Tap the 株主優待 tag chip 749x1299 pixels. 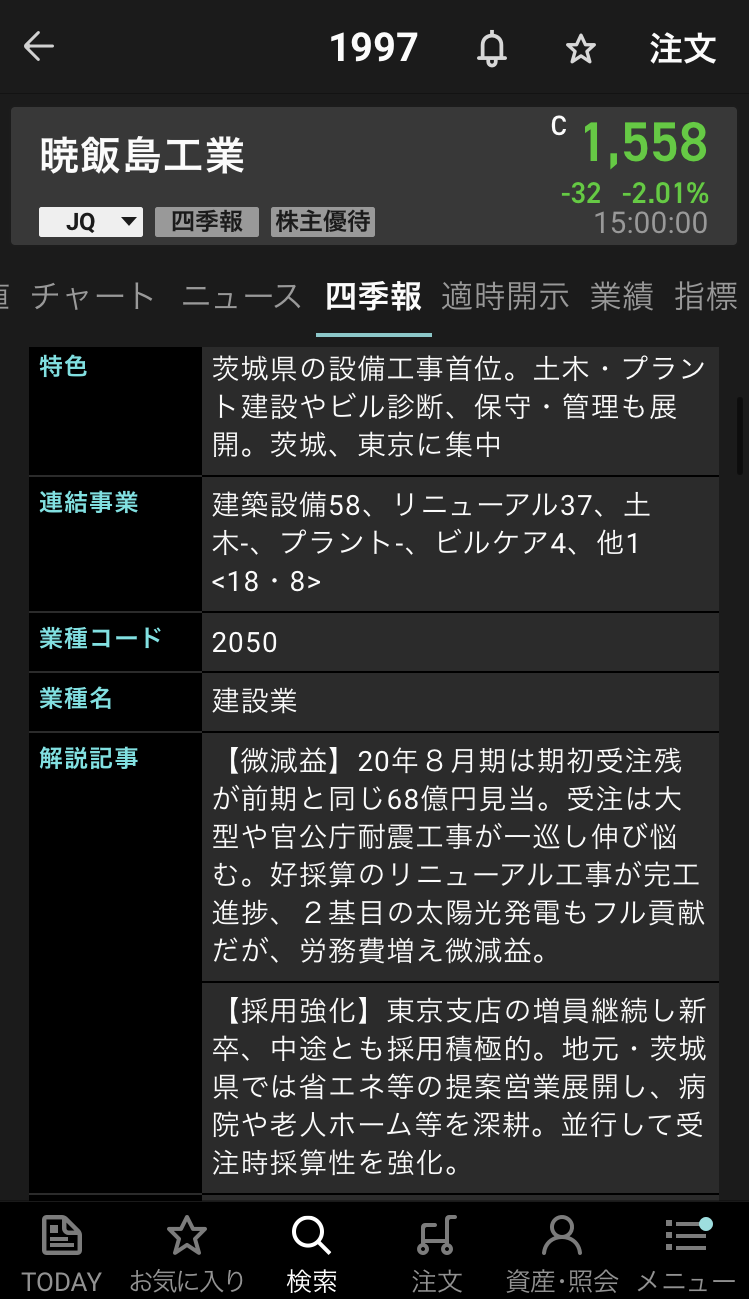pos(323,222)
